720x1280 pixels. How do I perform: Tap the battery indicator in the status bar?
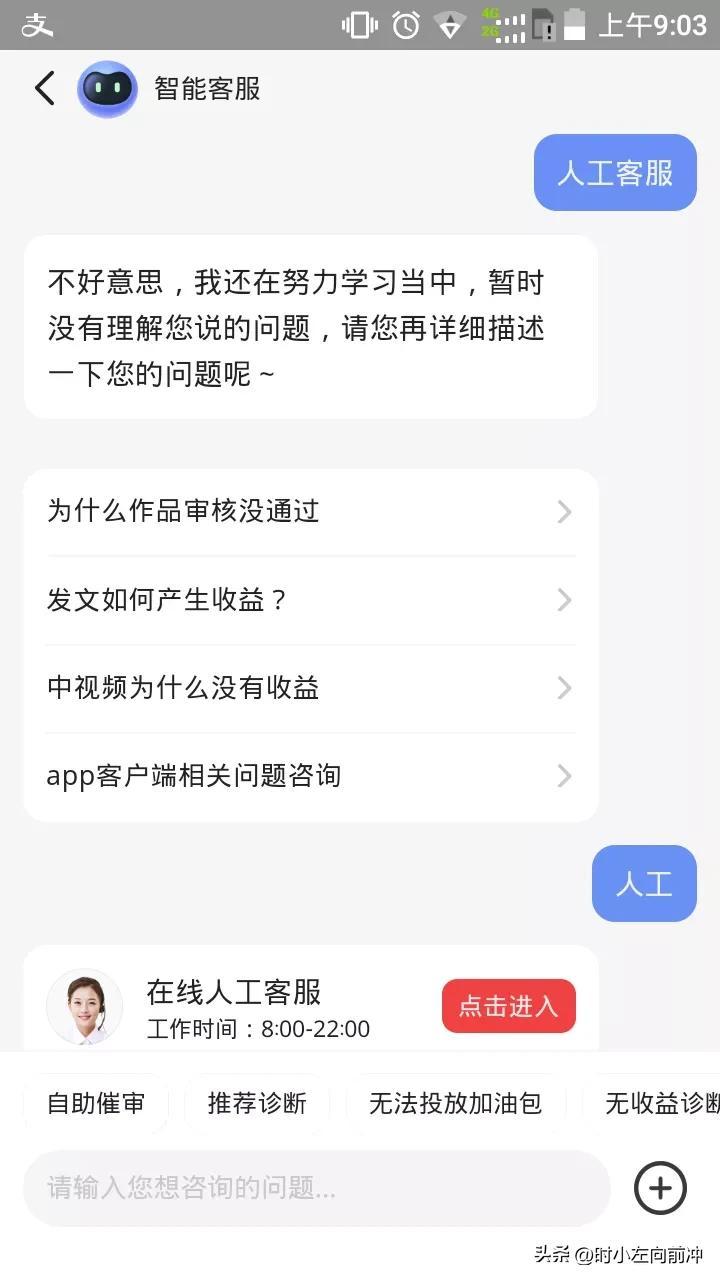pyautogui.click(x=576, y=24)
